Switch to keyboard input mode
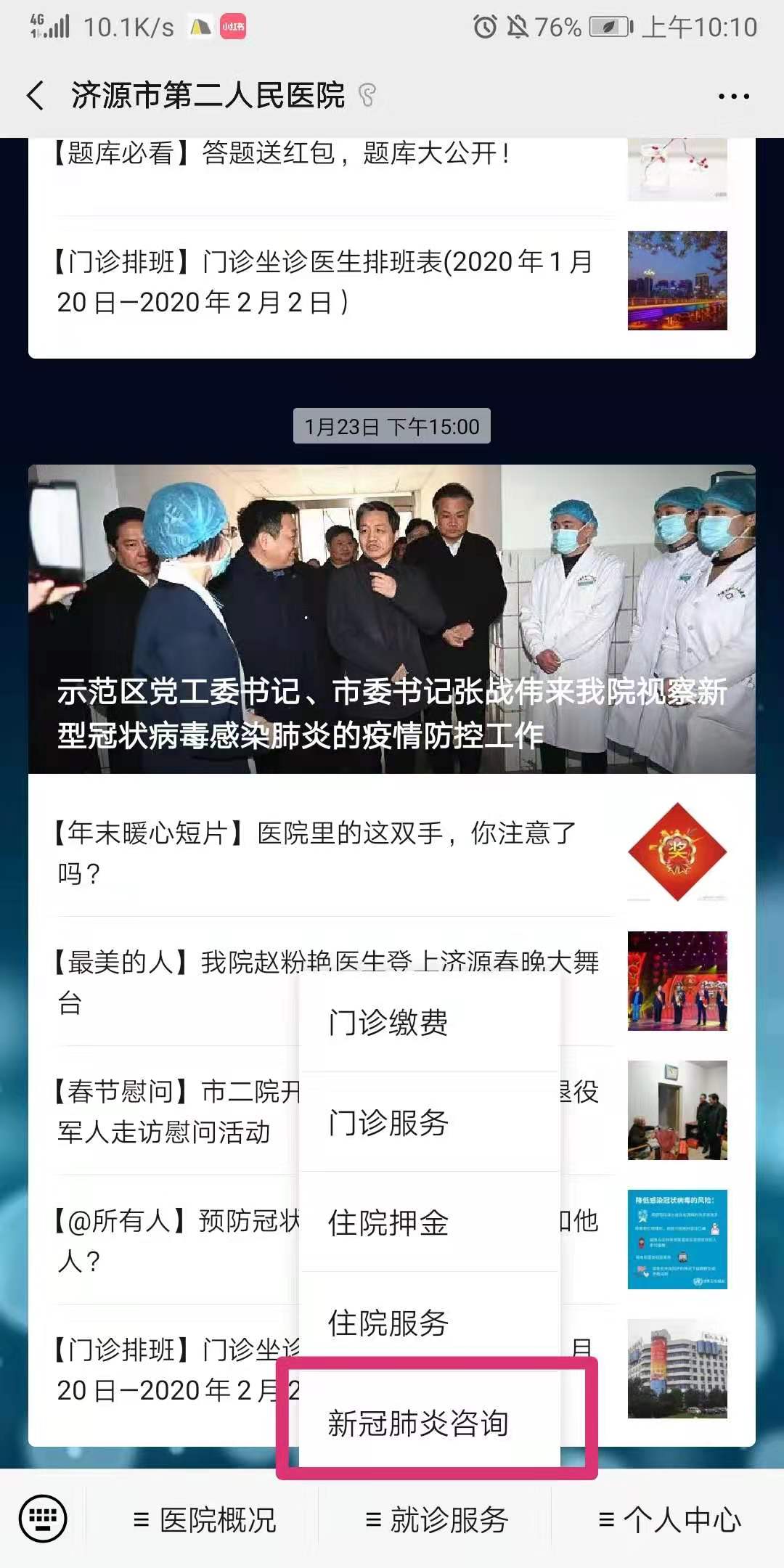 point(44,1519)
